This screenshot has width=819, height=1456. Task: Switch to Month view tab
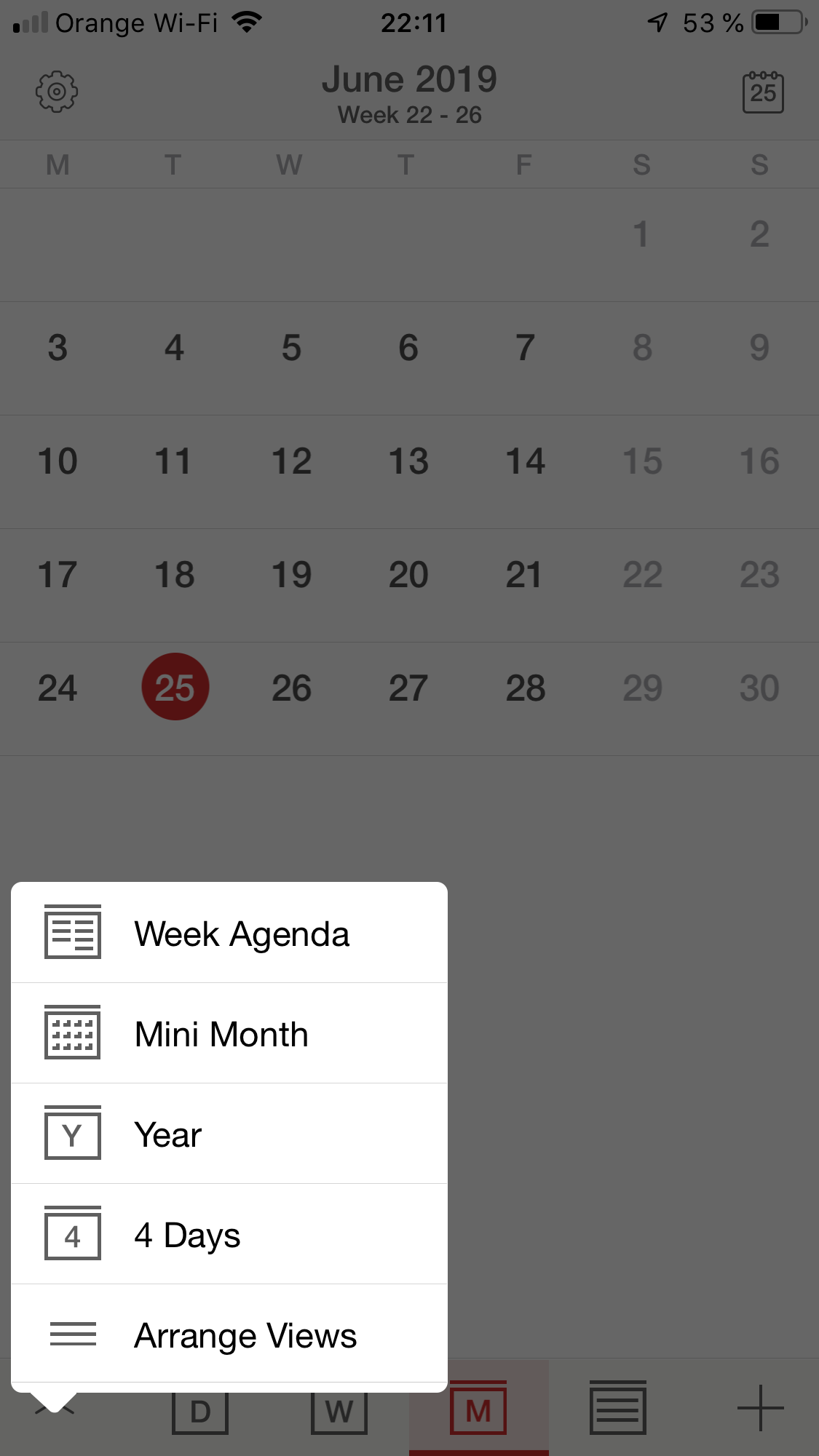pos(478,1408)
